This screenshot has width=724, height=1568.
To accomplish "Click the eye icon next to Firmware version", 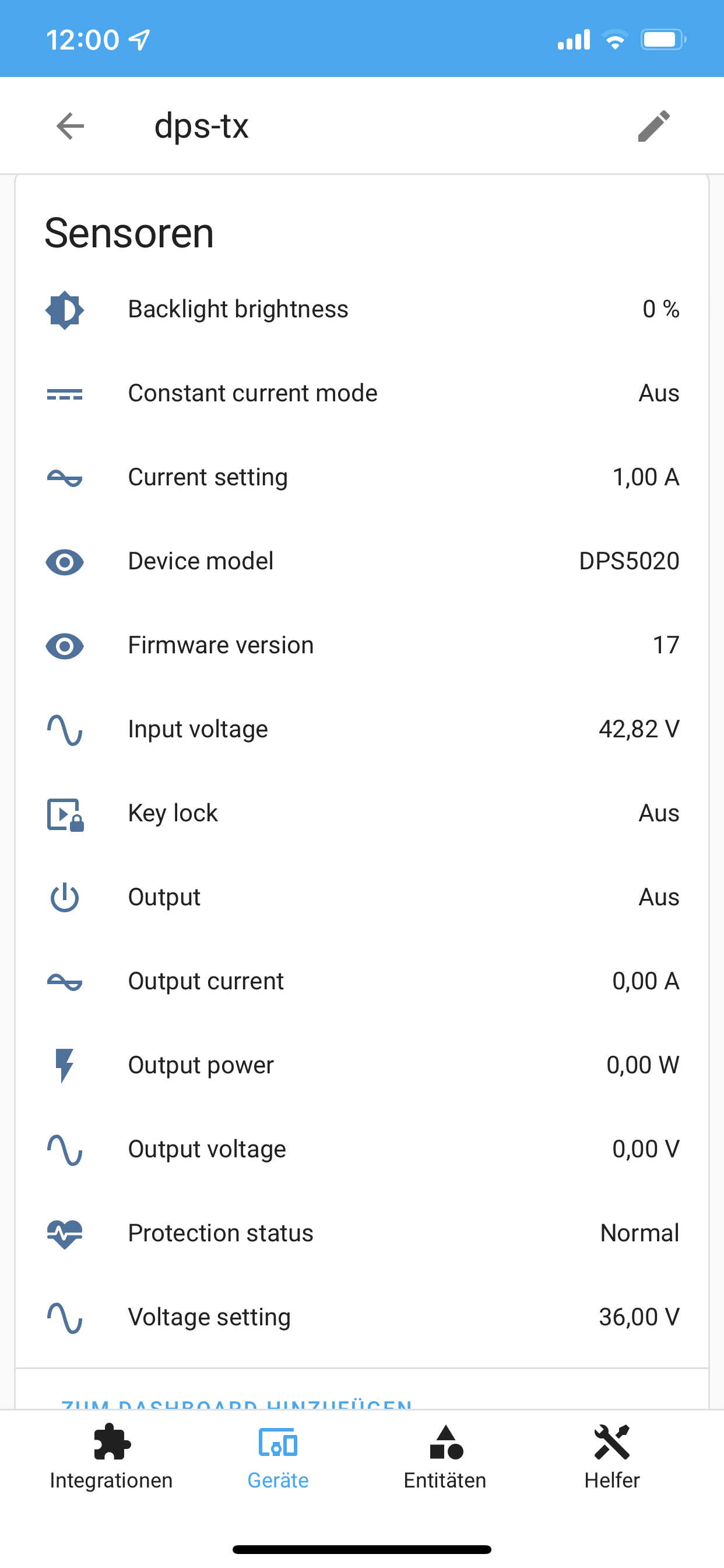I will (x=65, y=645).
